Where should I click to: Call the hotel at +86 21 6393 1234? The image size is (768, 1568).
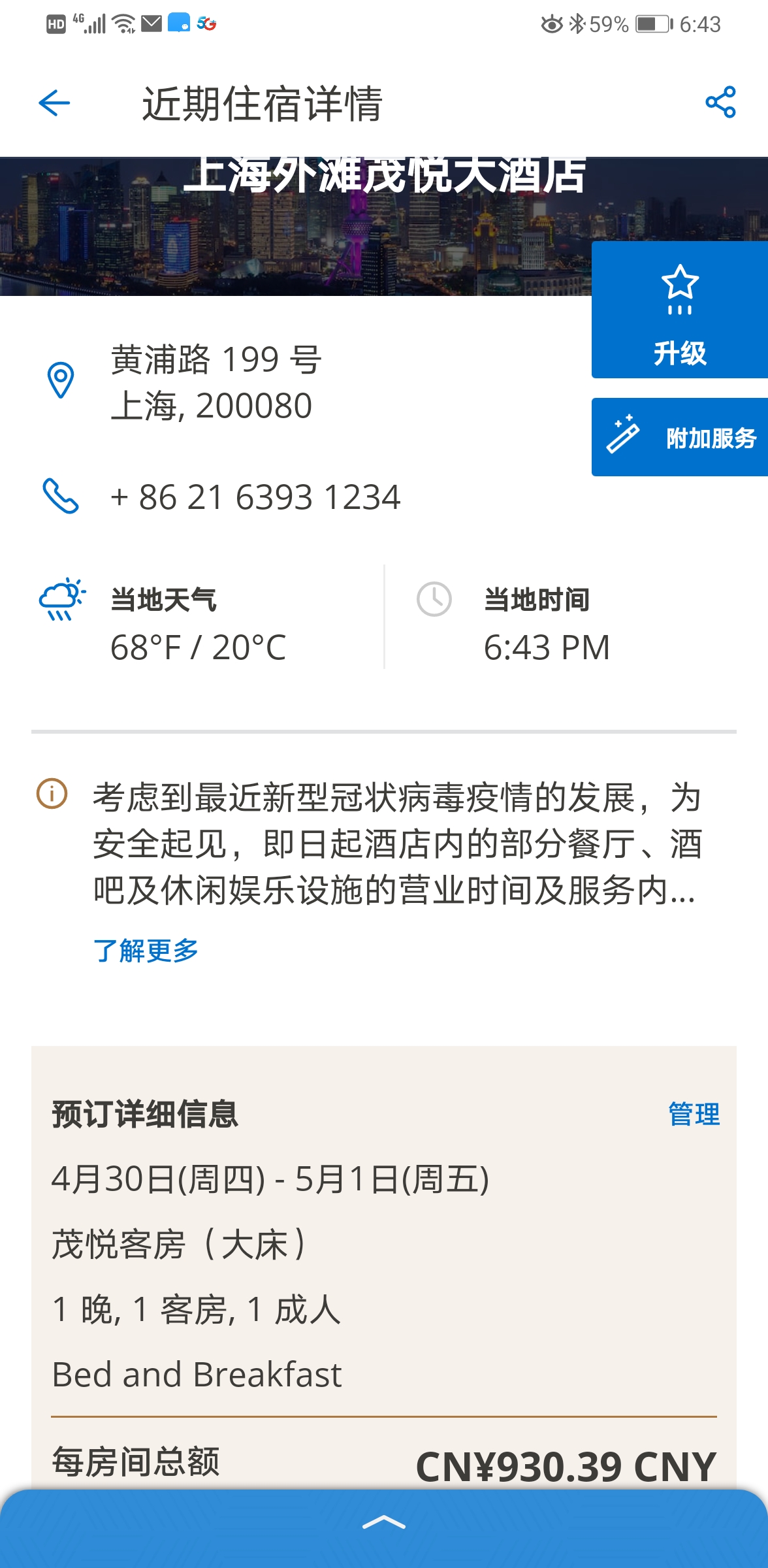[x=255, y=497]
